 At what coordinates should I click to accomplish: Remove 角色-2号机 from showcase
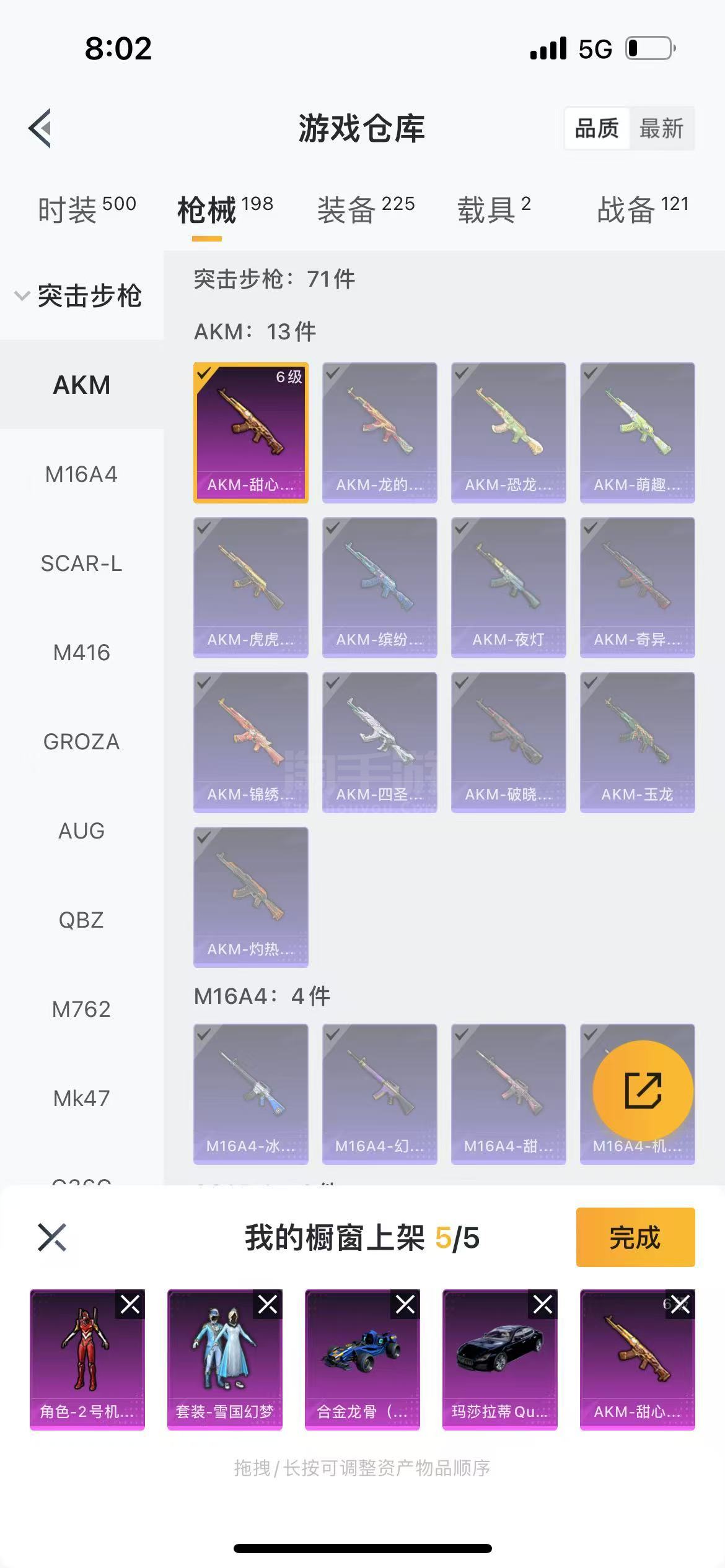pos(130,1305)
